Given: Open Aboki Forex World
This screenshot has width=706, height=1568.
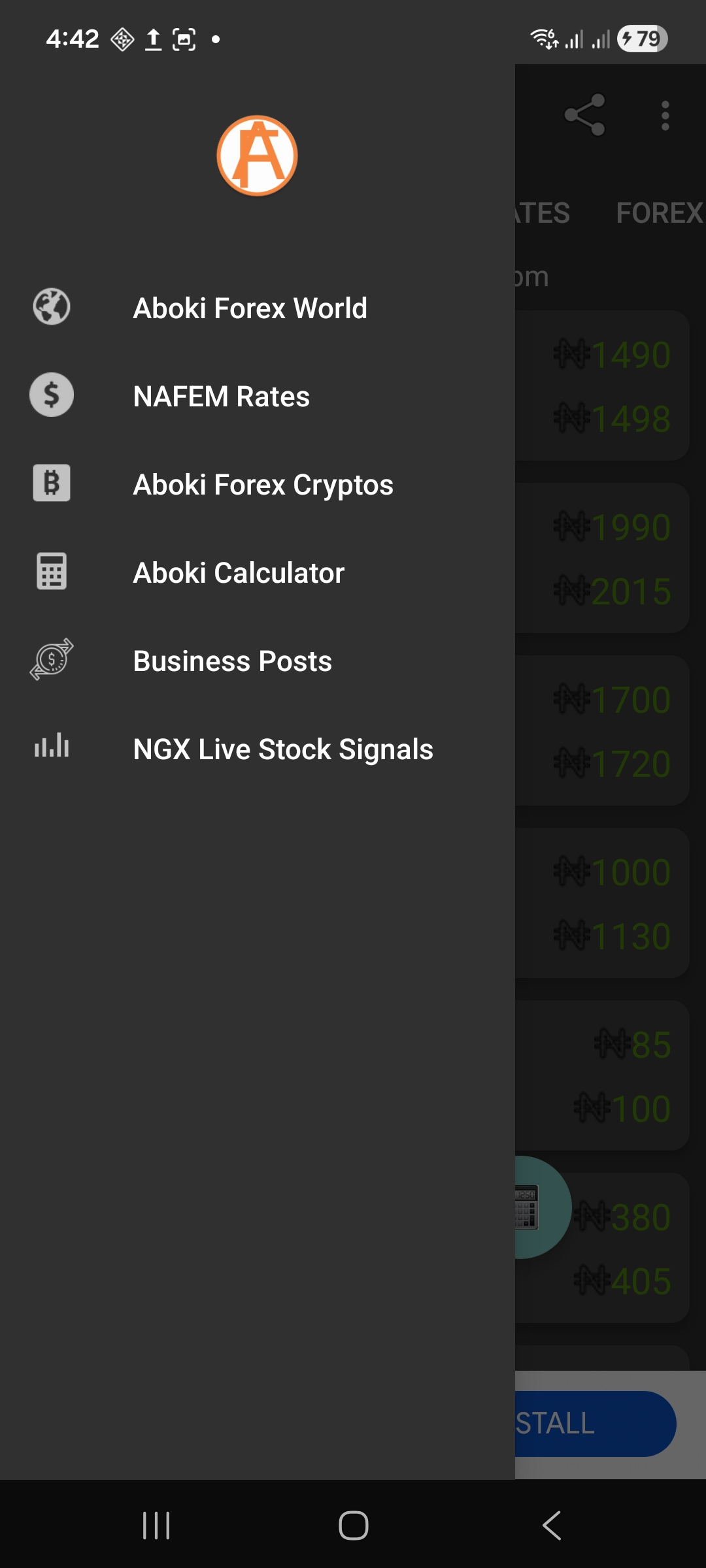Looking at the screenshot, I should click(250, 308).
